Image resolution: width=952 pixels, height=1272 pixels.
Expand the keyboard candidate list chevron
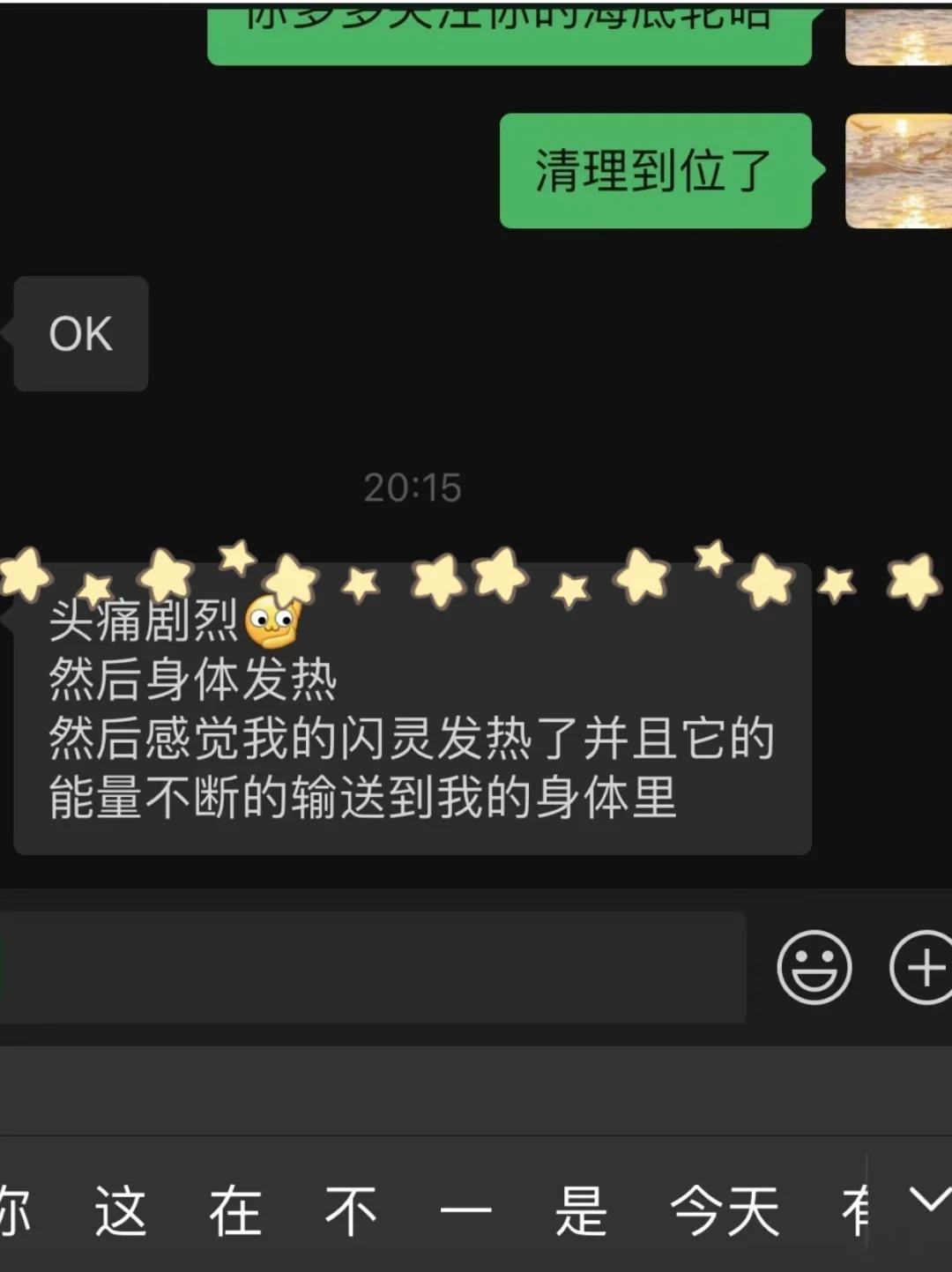click(929, 1200)
